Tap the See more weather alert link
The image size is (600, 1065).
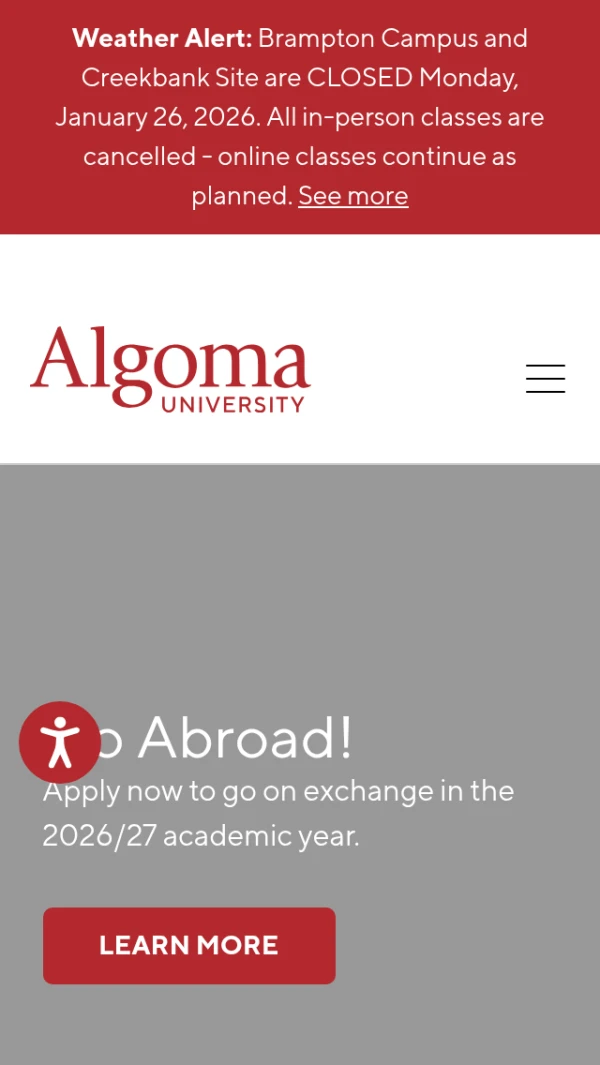click(353, 196)
